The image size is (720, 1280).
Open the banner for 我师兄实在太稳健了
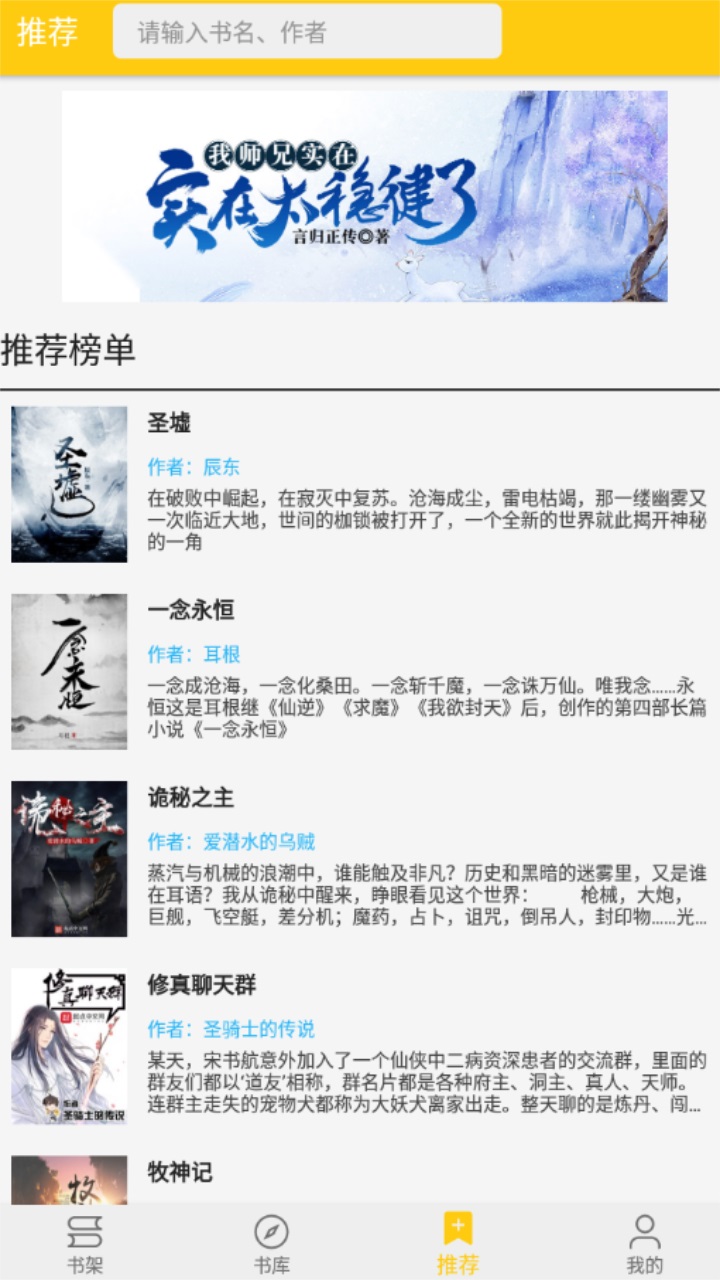click(360, 195)
